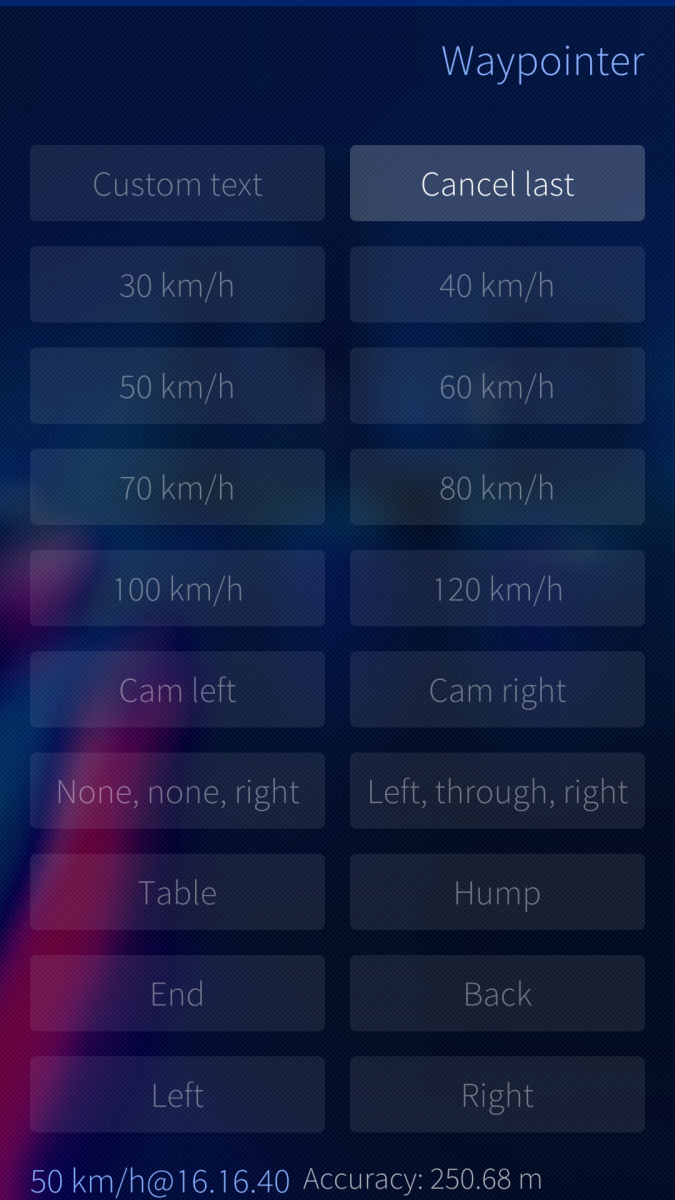
Task: Add the Left, through, right waypoint
Action: pos(497,791)
